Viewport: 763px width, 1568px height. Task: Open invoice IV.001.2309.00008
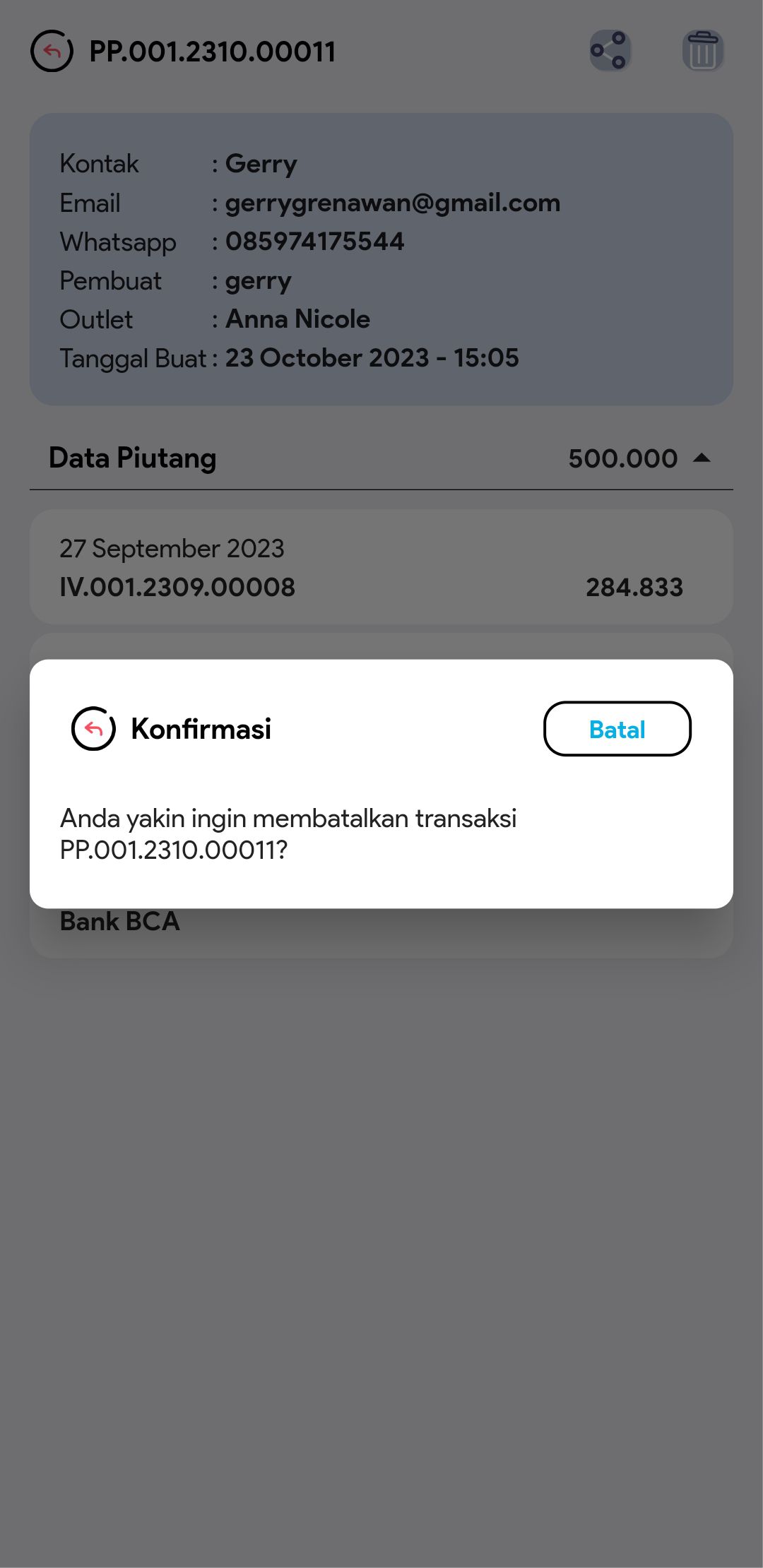click(x=381, y=567)
